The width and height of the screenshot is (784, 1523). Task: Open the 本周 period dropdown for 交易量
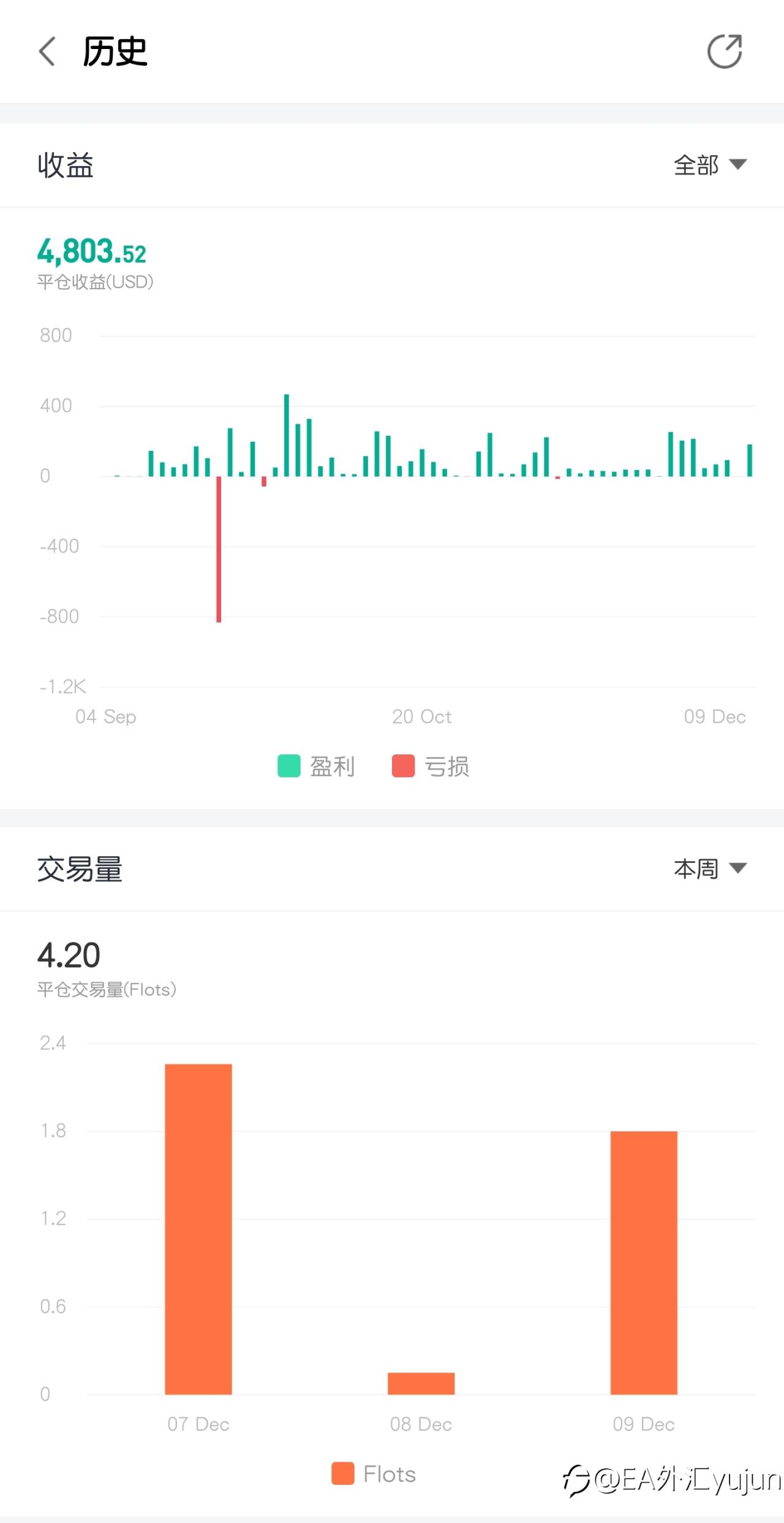click(710, 868)
